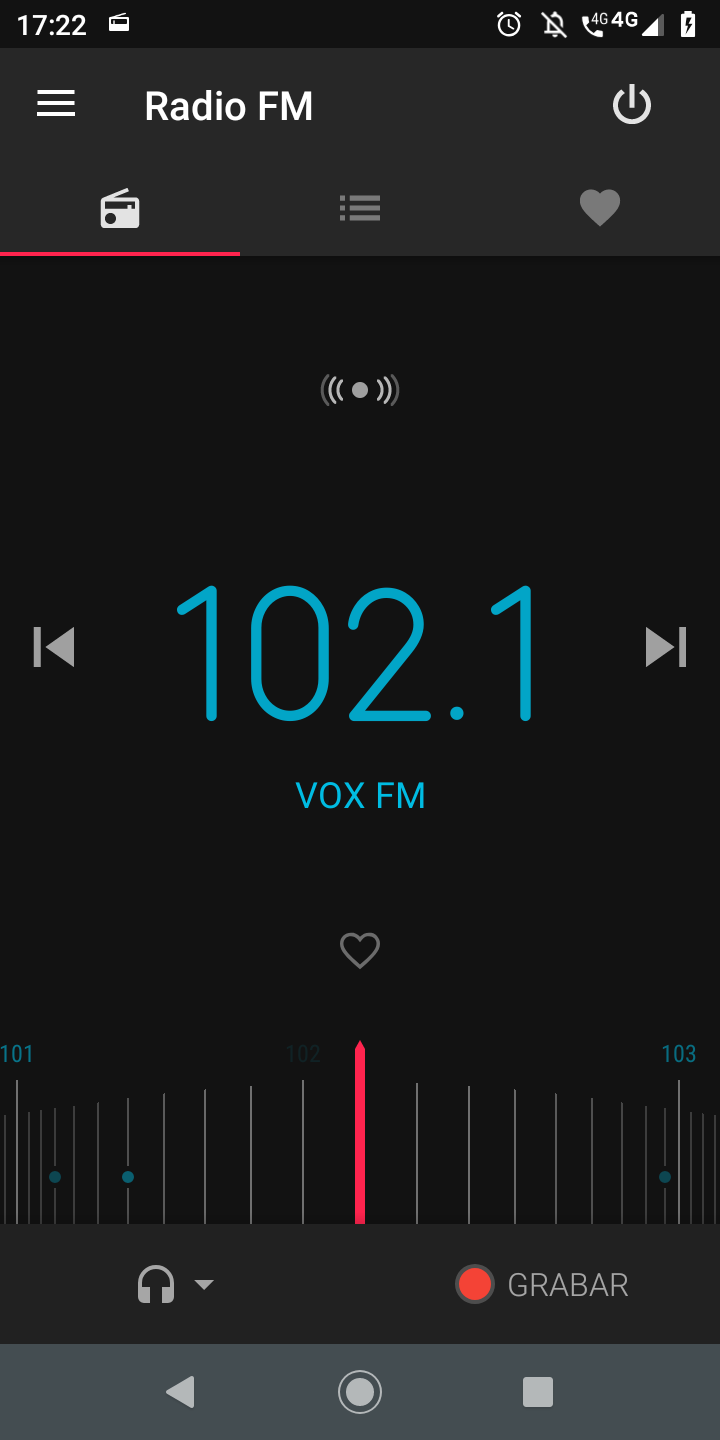
Task: Start recording with GRABAR button
Action: click(x=542, y=1284)
